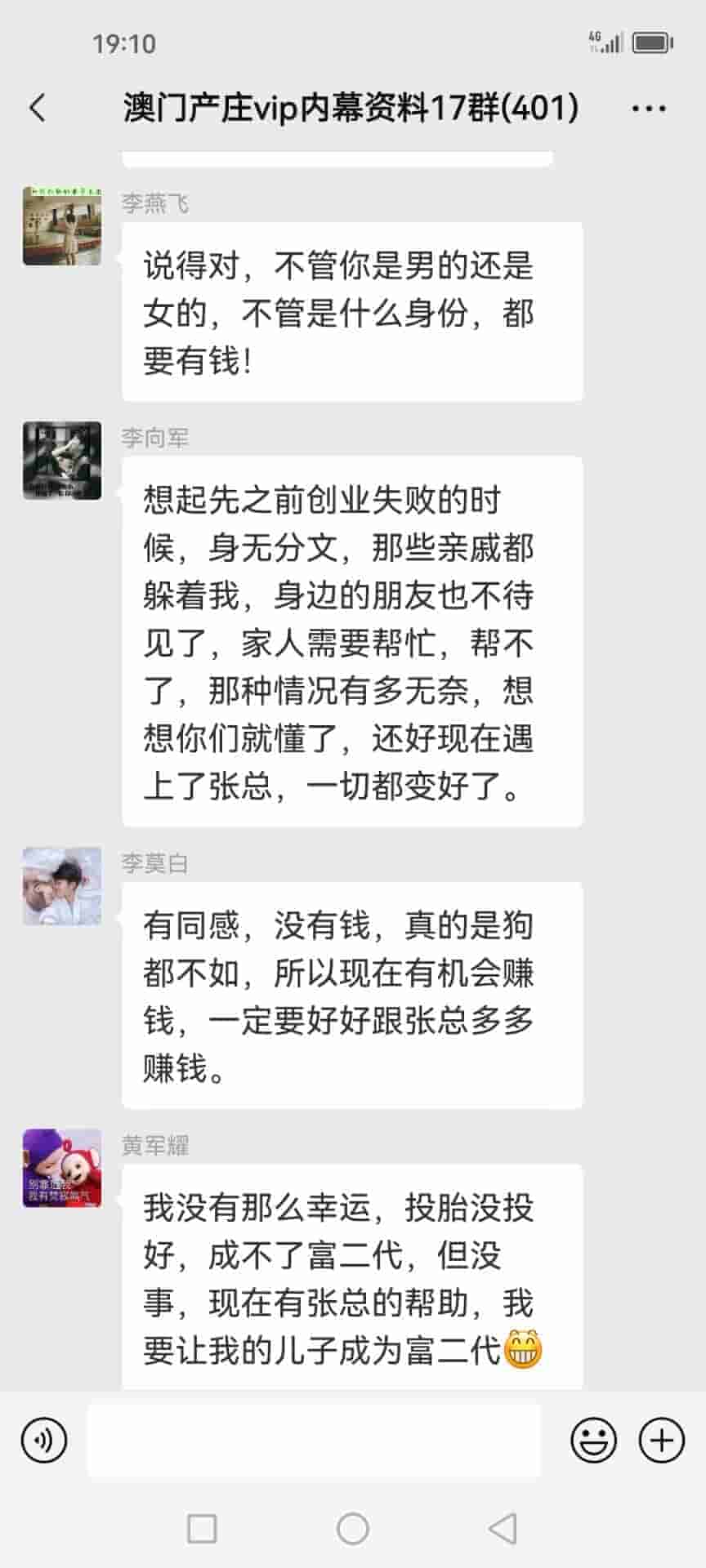Switch to voice message input
The width and height of the screenshot is (706, 1568).
(x=44, y=1440)
